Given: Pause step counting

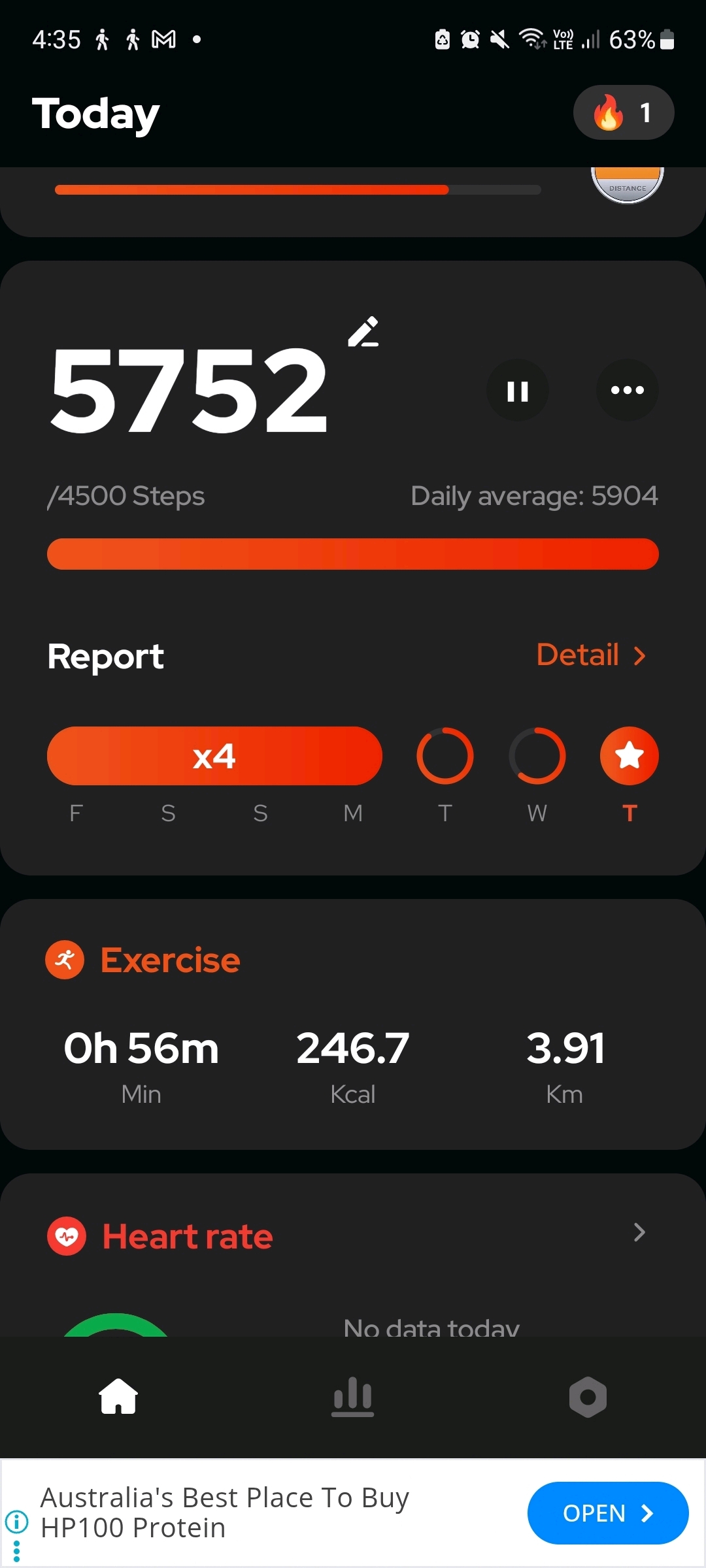Looking at the screenshot, I should click(x=517, y=391).
